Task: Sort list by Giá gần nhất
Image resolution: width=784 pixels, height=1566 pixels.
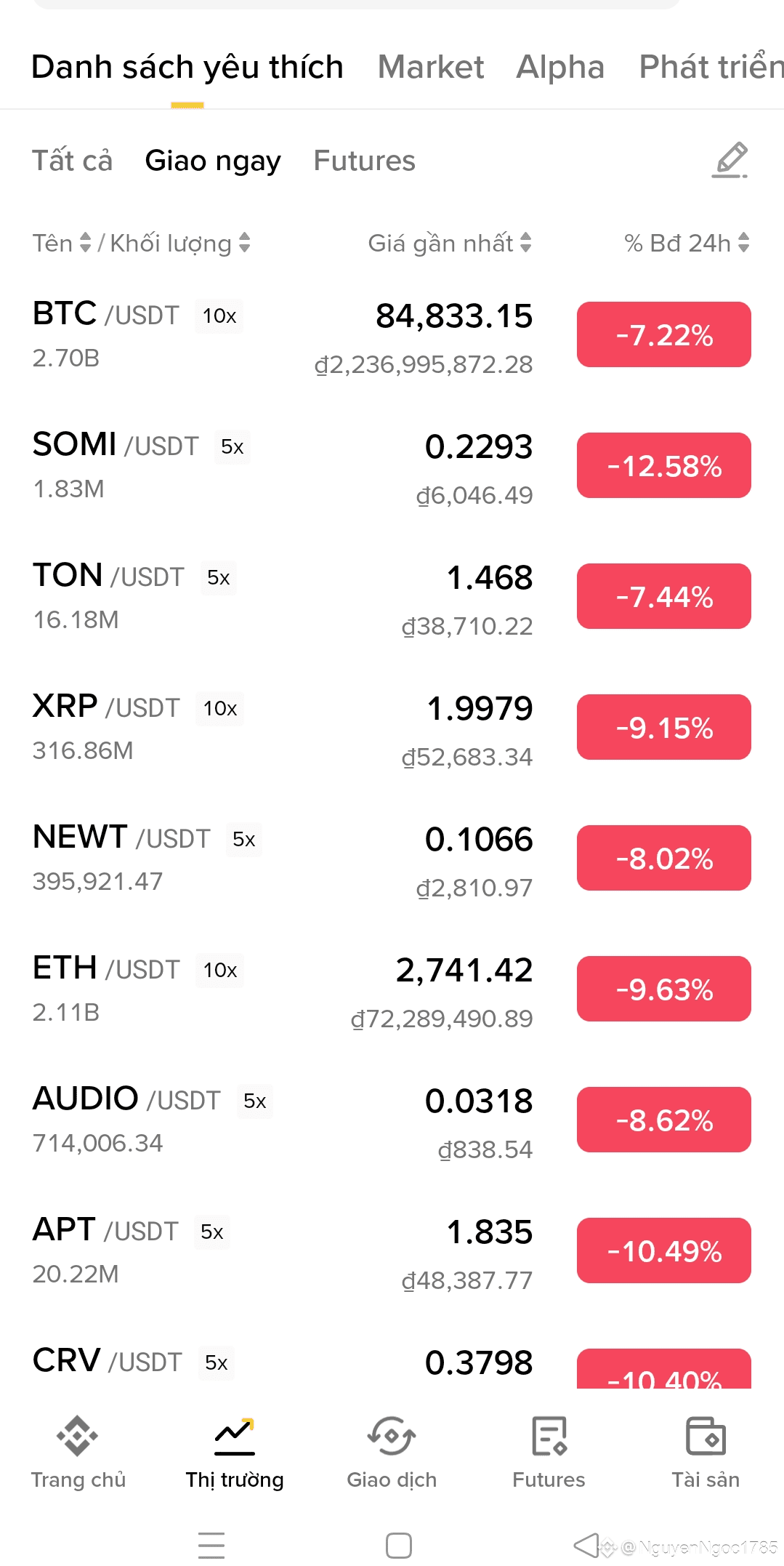Action: click(x=450, y=243)
